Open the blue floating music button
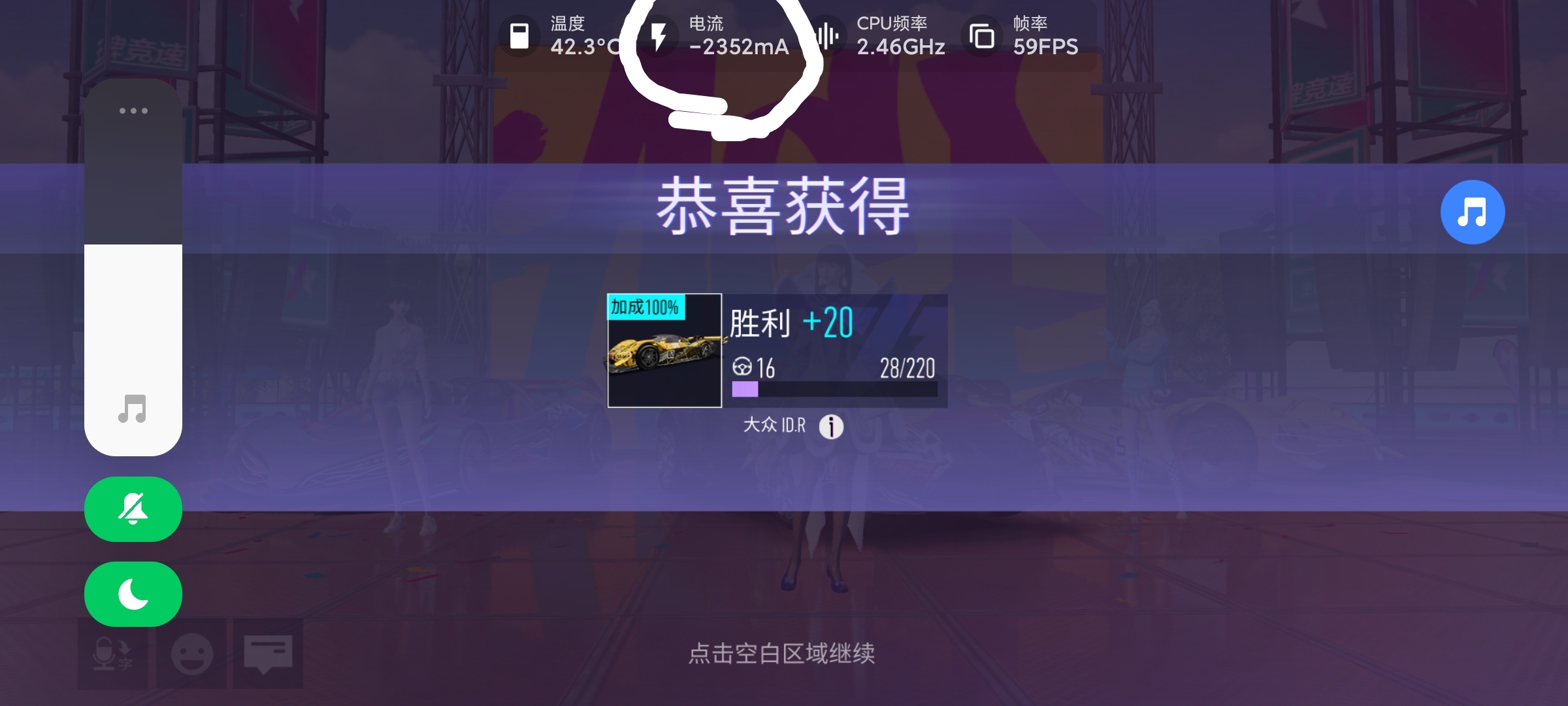 1473,212
